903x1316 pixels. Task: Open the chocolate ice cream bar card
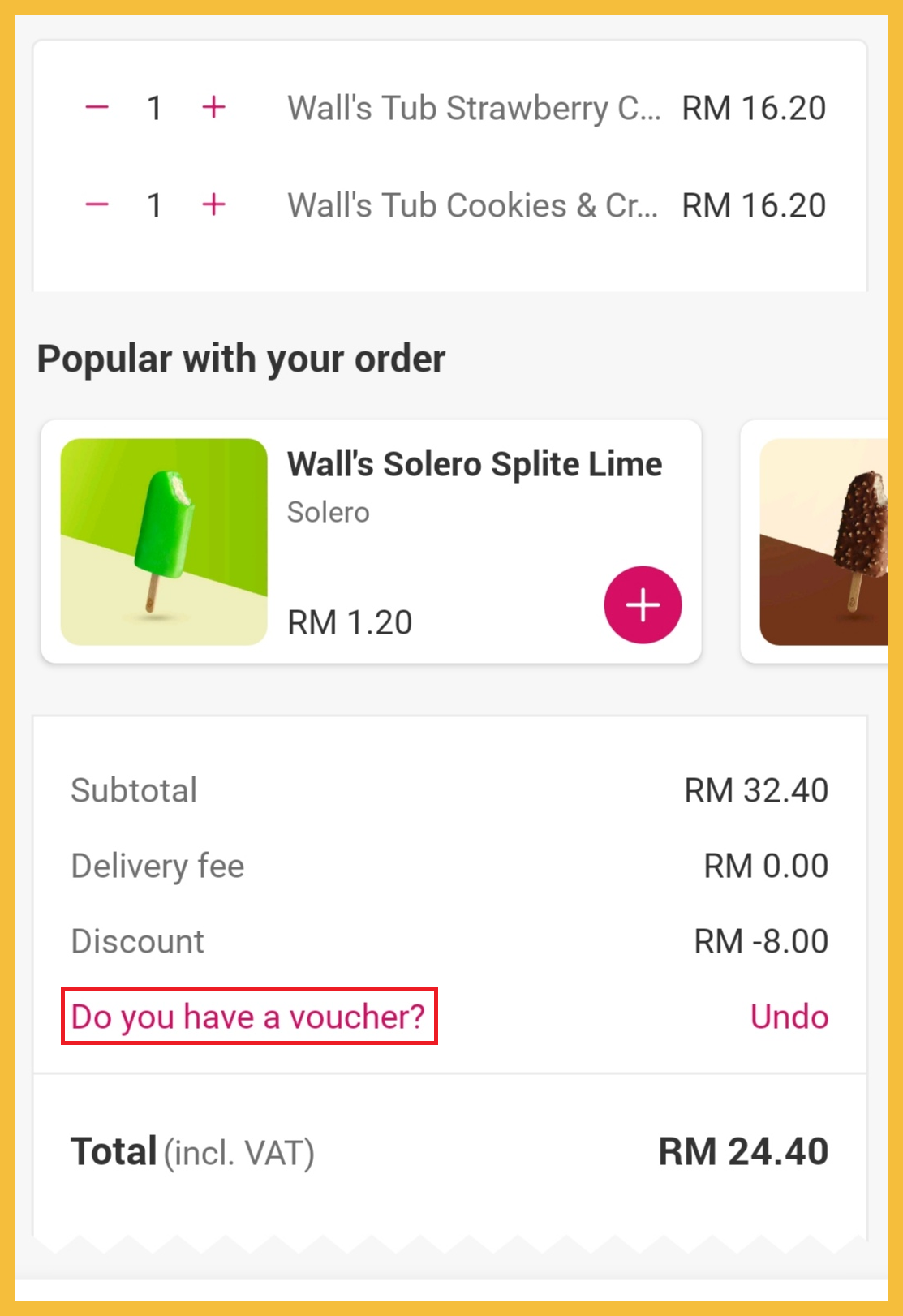[821, 542]
